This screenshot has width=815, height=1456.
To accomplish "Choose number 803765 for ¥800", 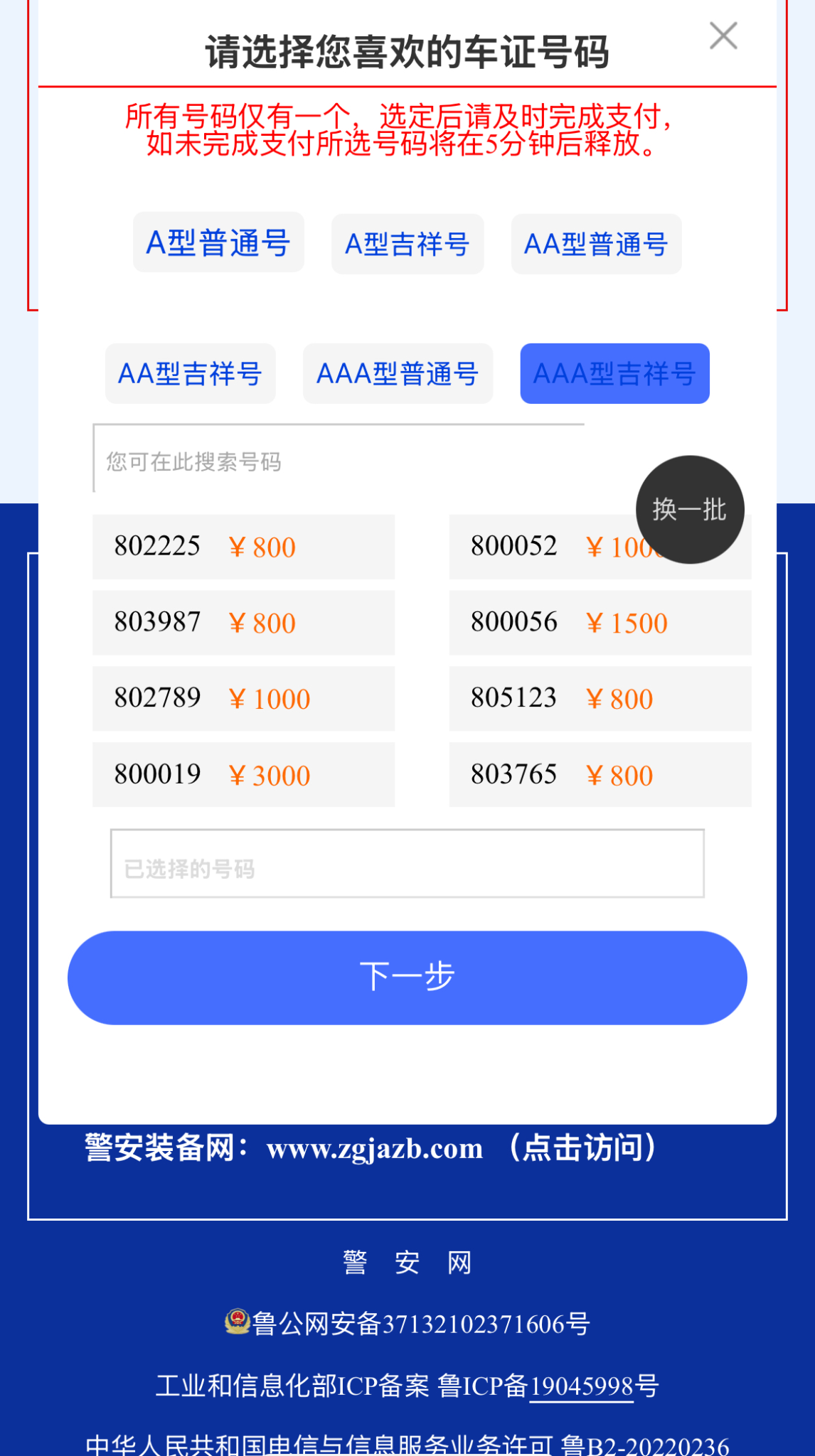I will click(x=600, y=775).
